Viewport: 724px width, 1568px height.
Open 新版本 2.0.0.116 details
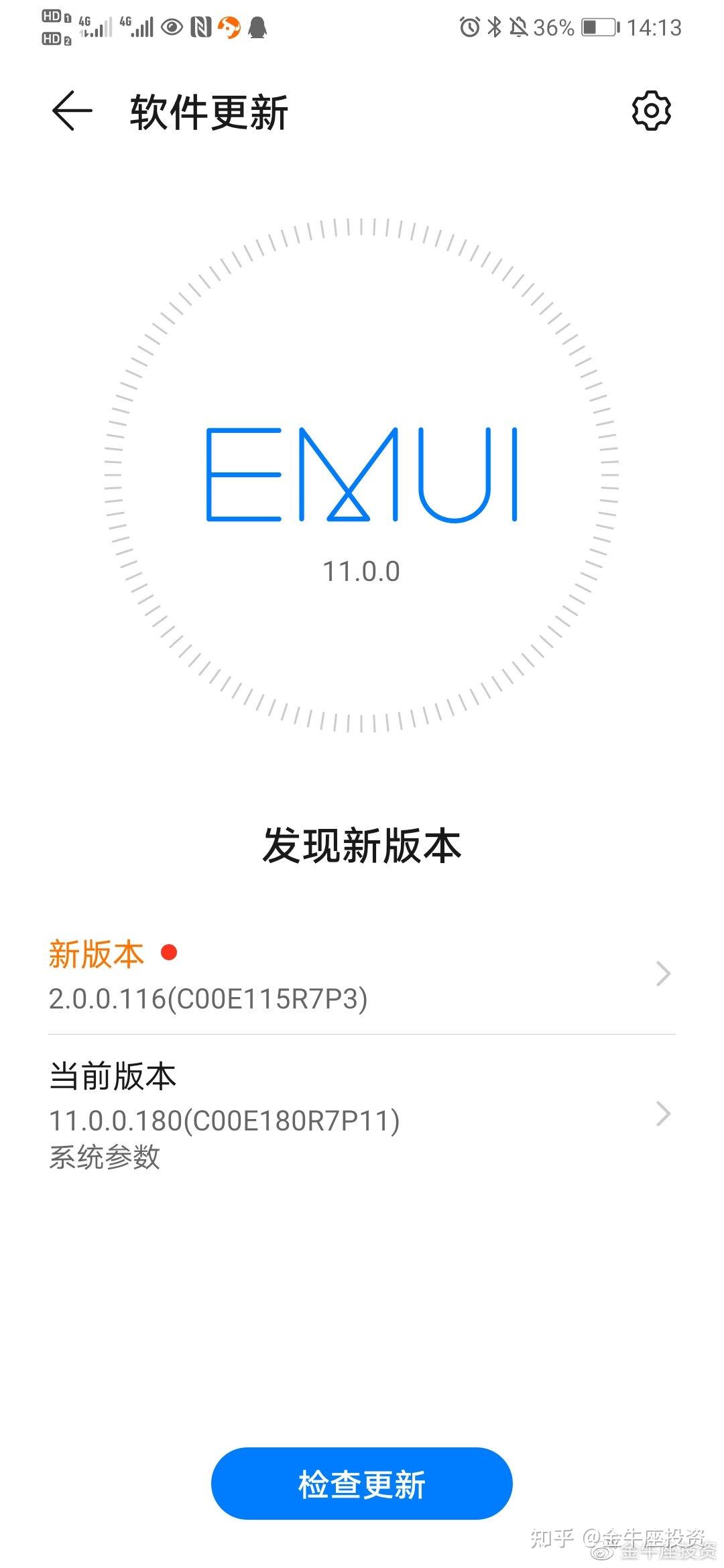[x=361, y=975]
